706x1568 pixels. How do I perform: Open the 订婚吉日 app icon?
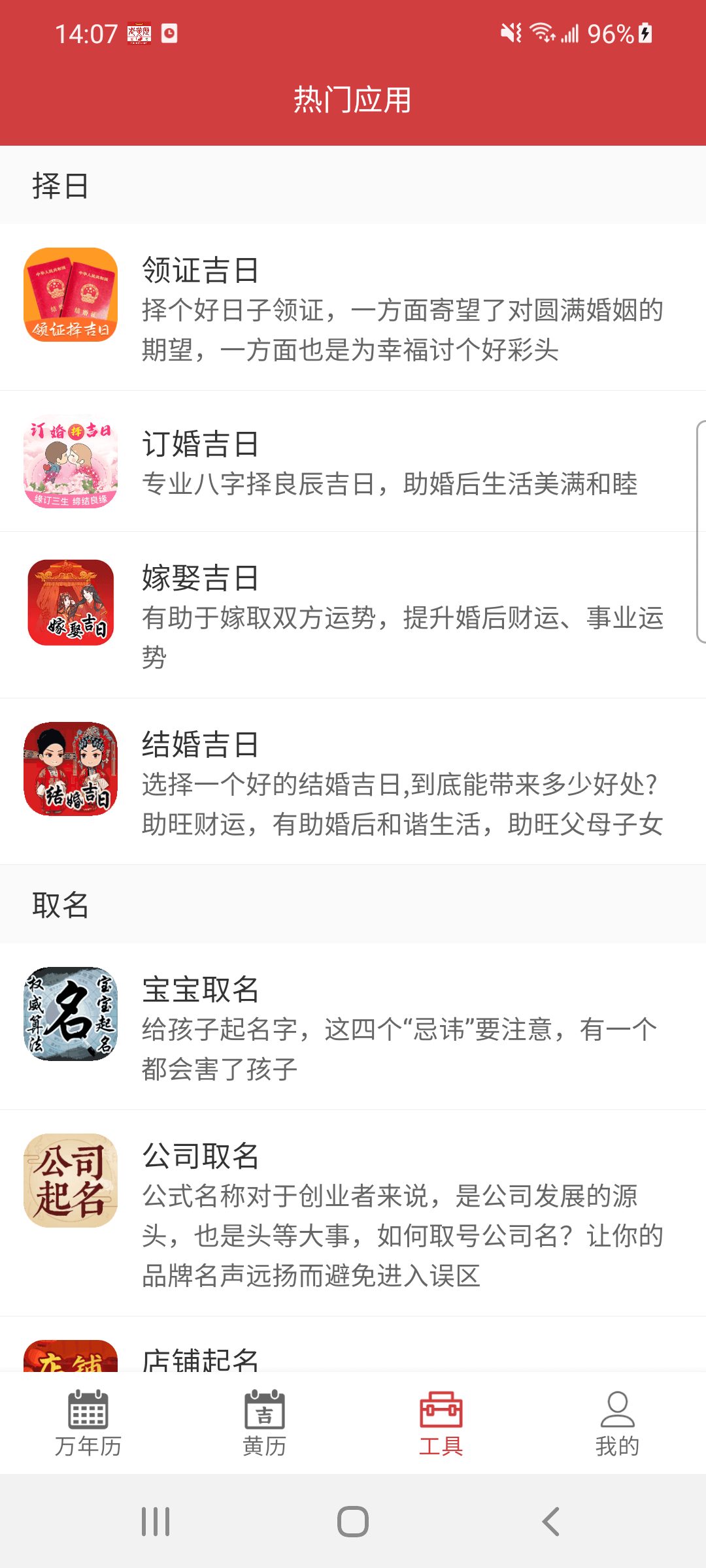pyautogui.click(x=71, y=464)
